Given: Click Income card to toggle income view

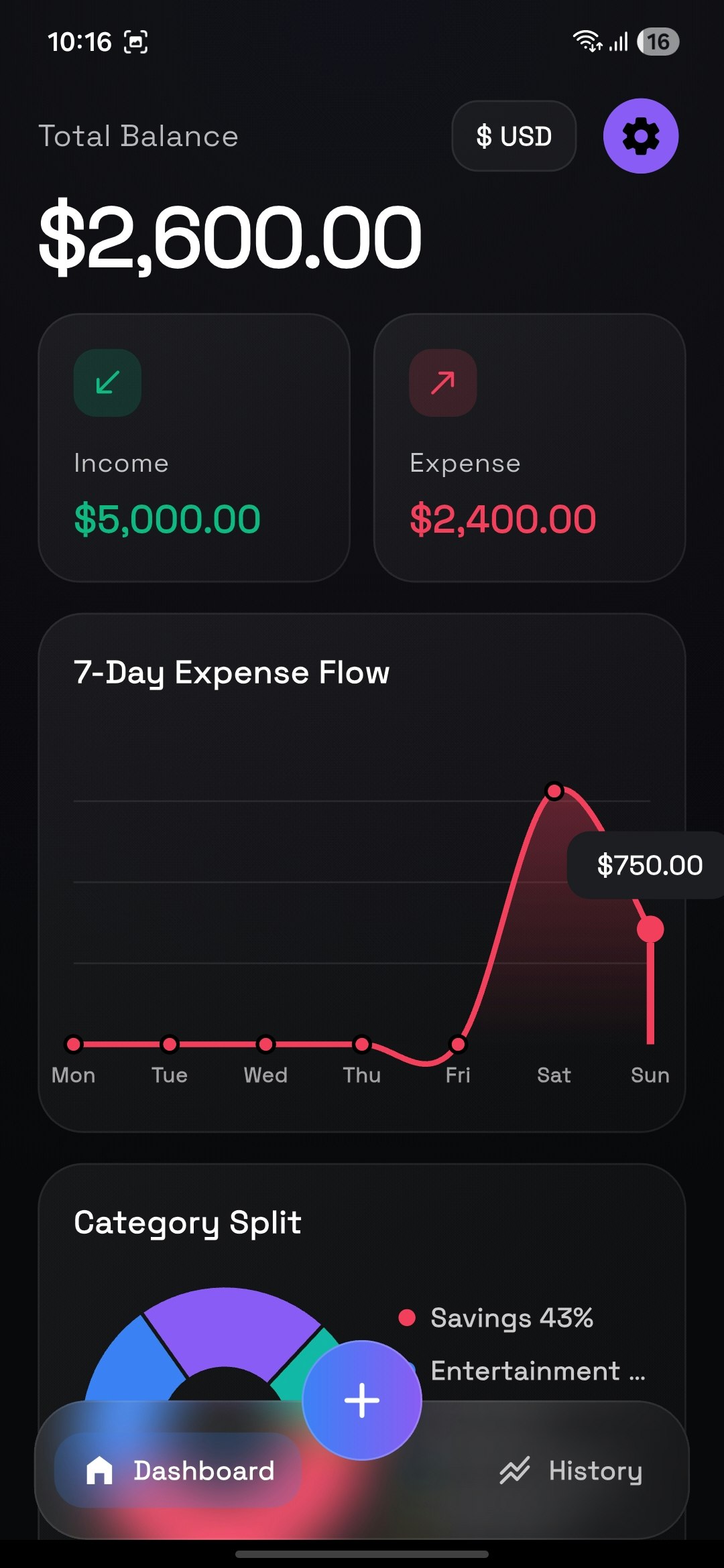Looking at the screenshot, I should click(194, 449).
